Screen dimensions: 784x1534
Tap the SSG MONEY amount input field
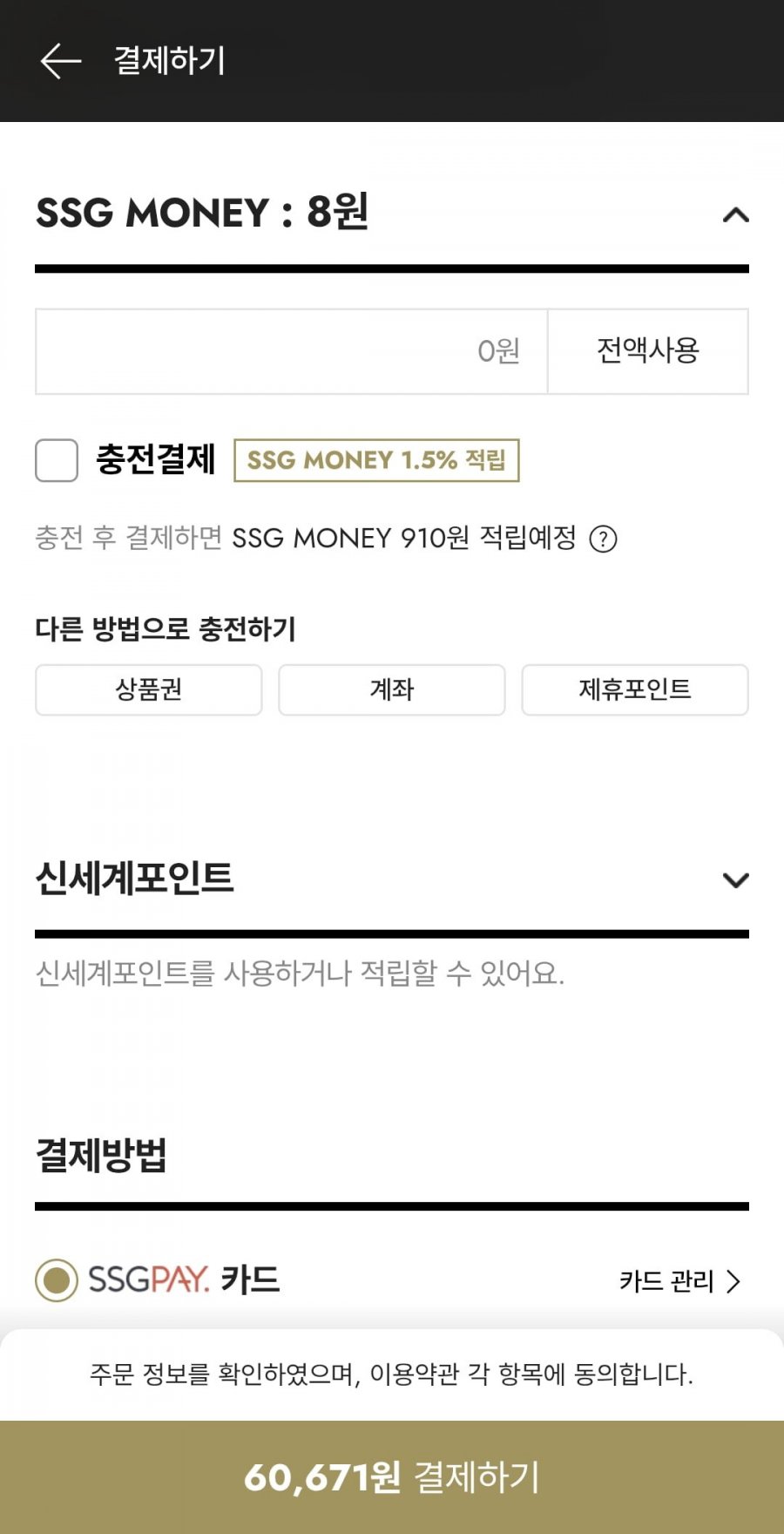291,351
